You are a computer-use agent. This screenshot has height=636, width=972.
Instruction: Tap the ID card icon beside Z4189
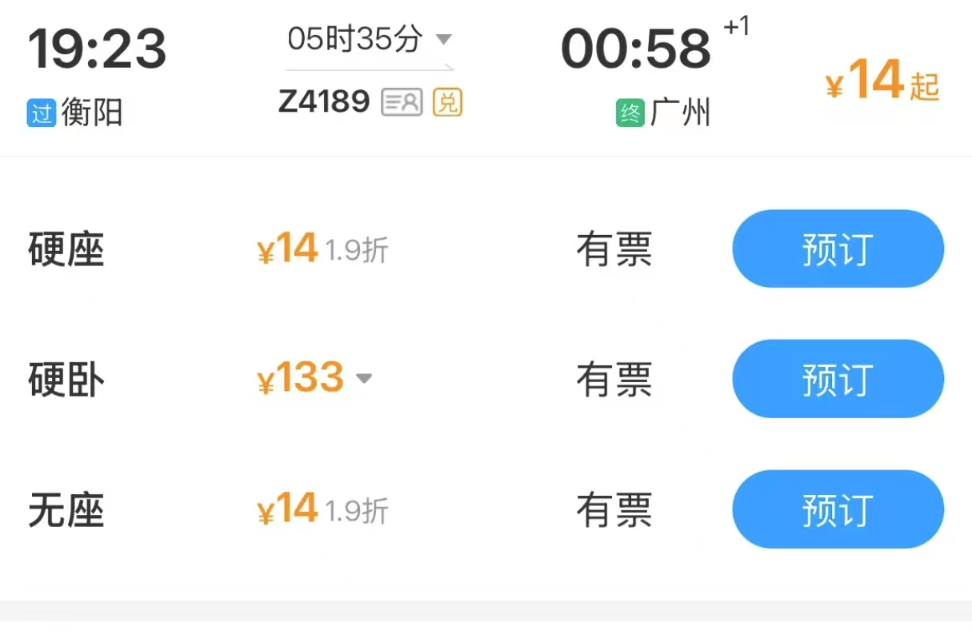401,101
